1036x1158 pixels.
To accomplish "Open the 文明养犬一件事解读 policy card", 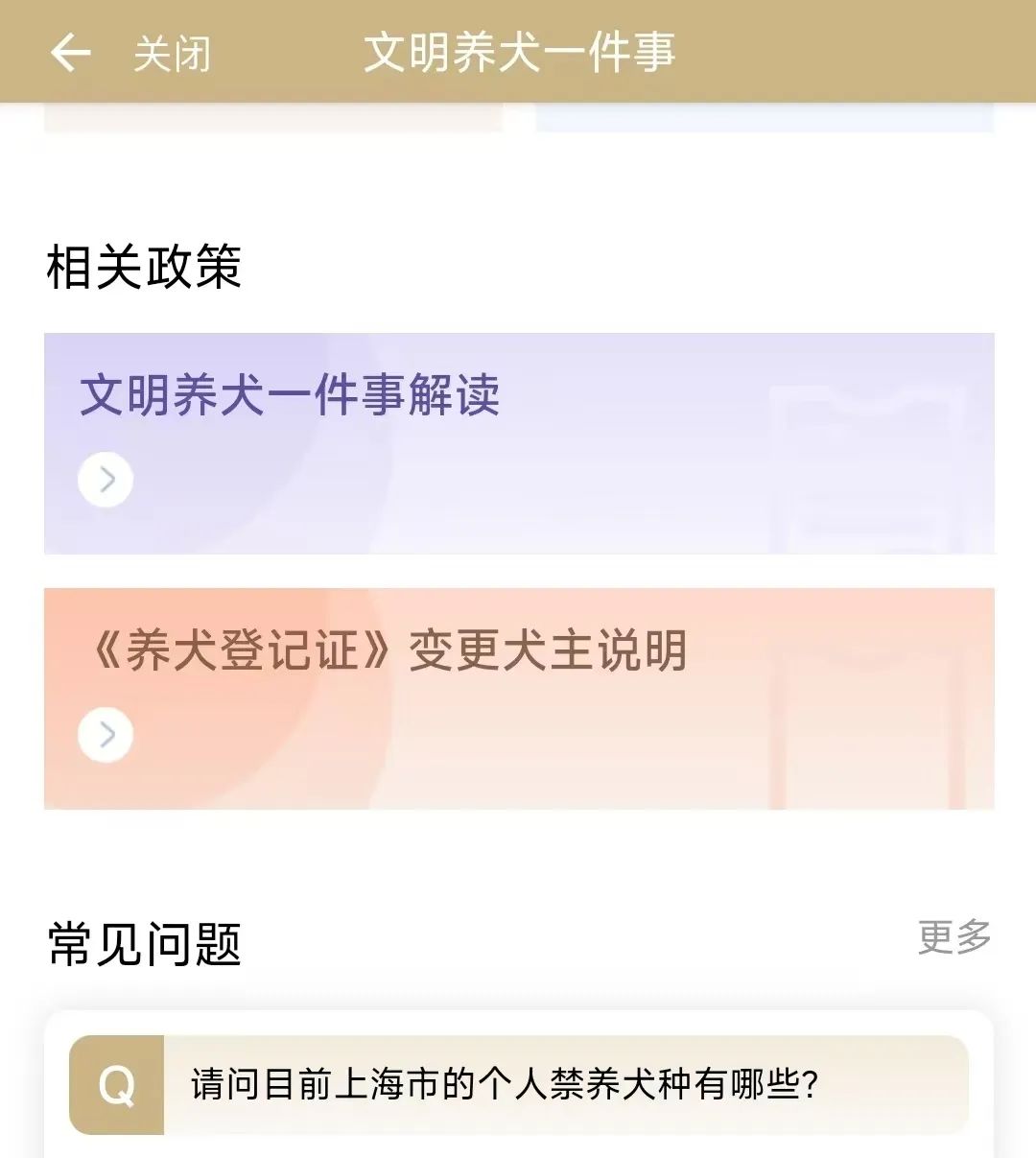I will (518, 443).
